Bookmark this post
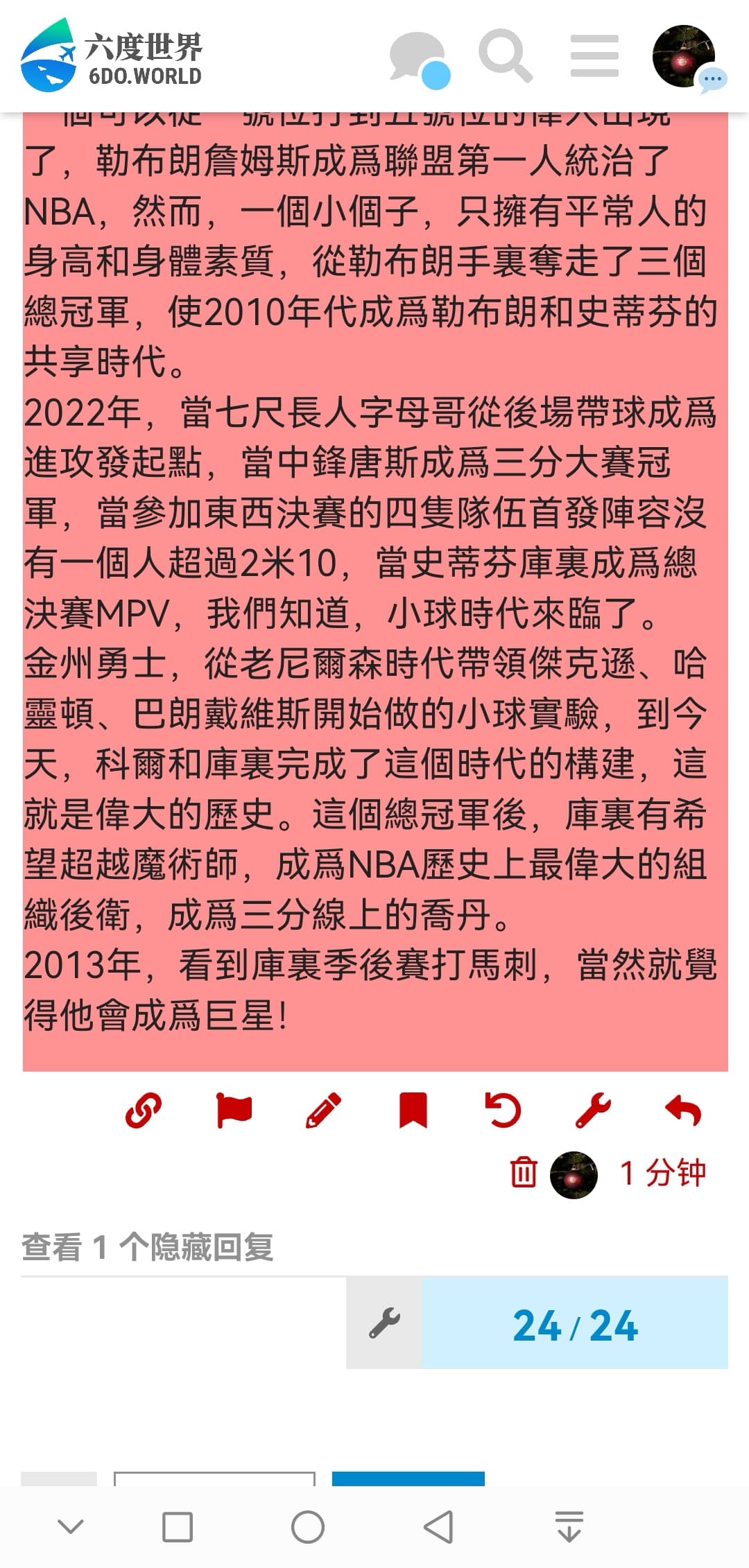 click(413, 1110)
